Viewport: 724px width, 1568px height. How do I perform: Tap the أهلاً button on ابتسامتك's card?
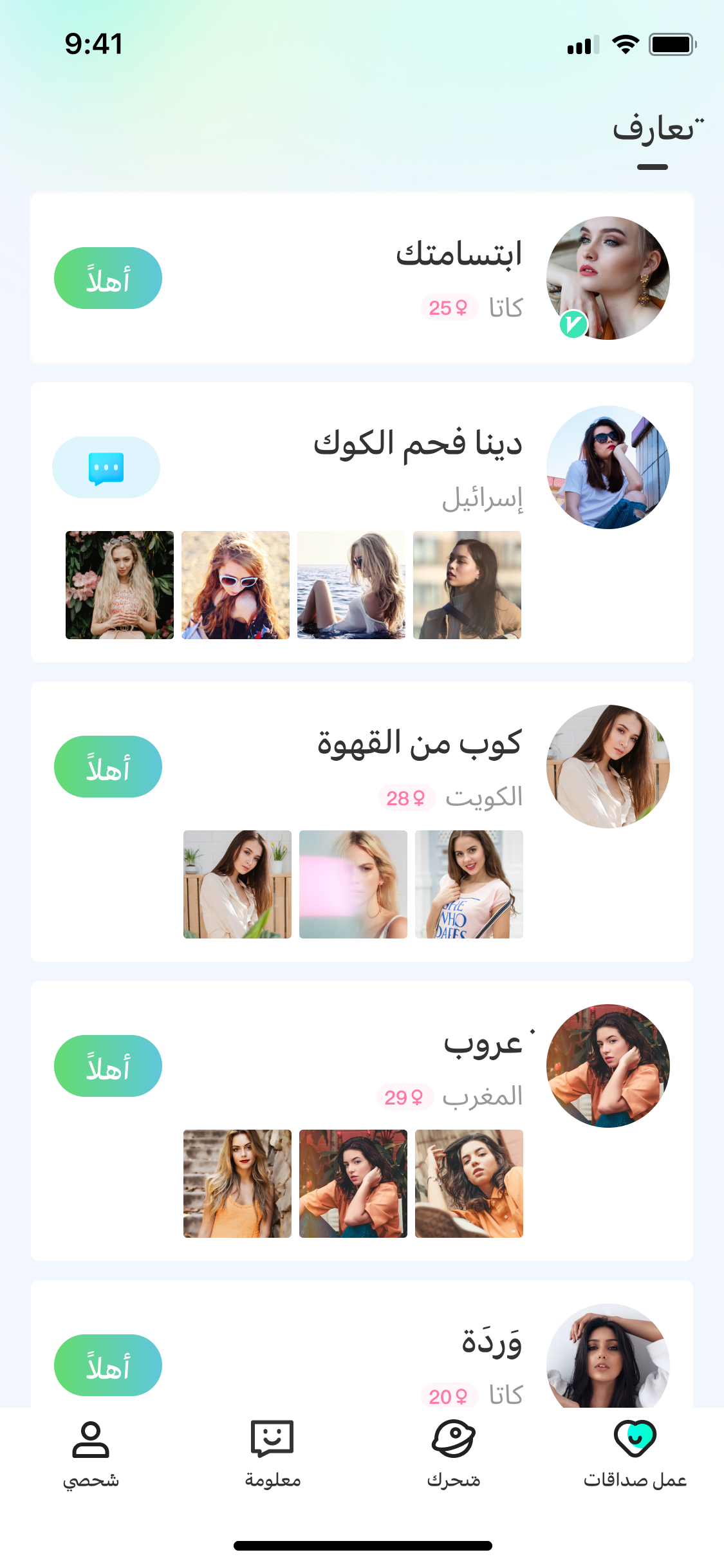click(107, 278)
